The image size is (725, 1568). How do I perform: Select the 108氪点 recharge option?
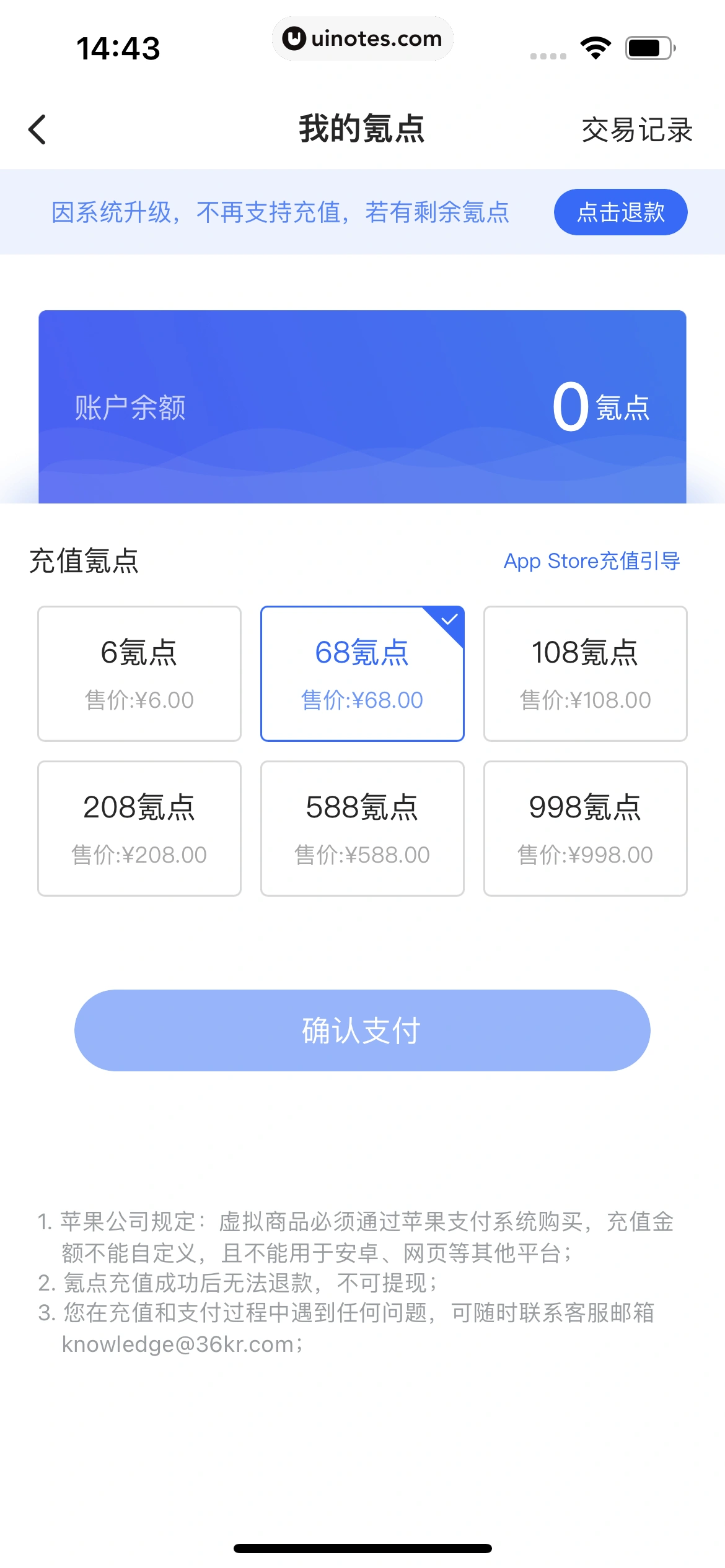(x=586, y=674)
